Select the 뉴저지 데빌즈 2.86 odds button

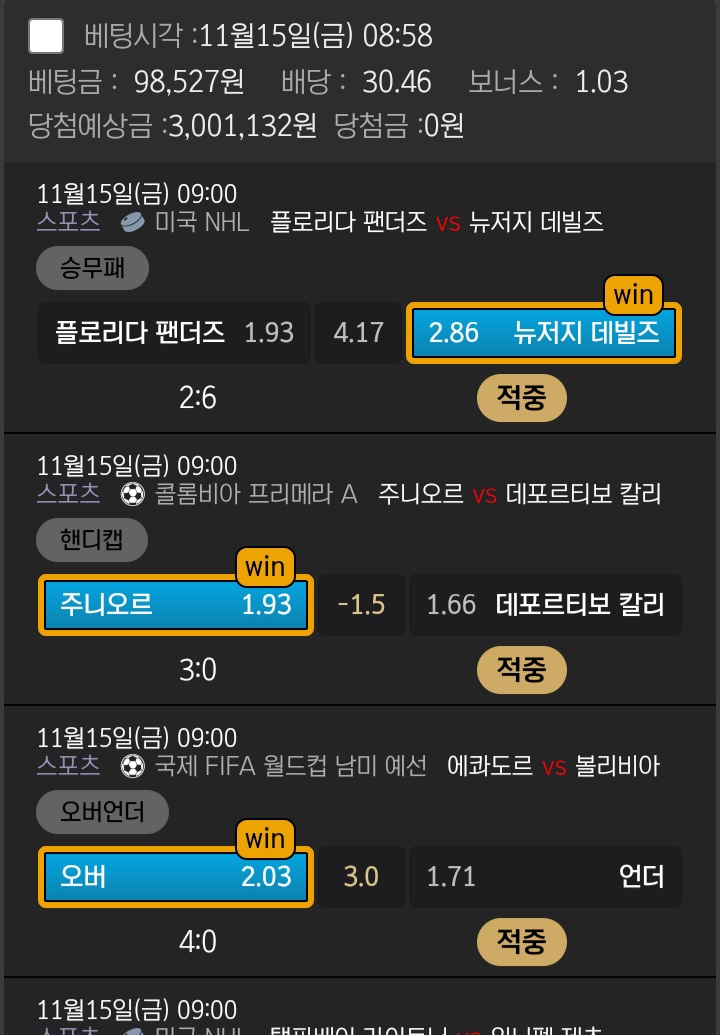point(544,332)
